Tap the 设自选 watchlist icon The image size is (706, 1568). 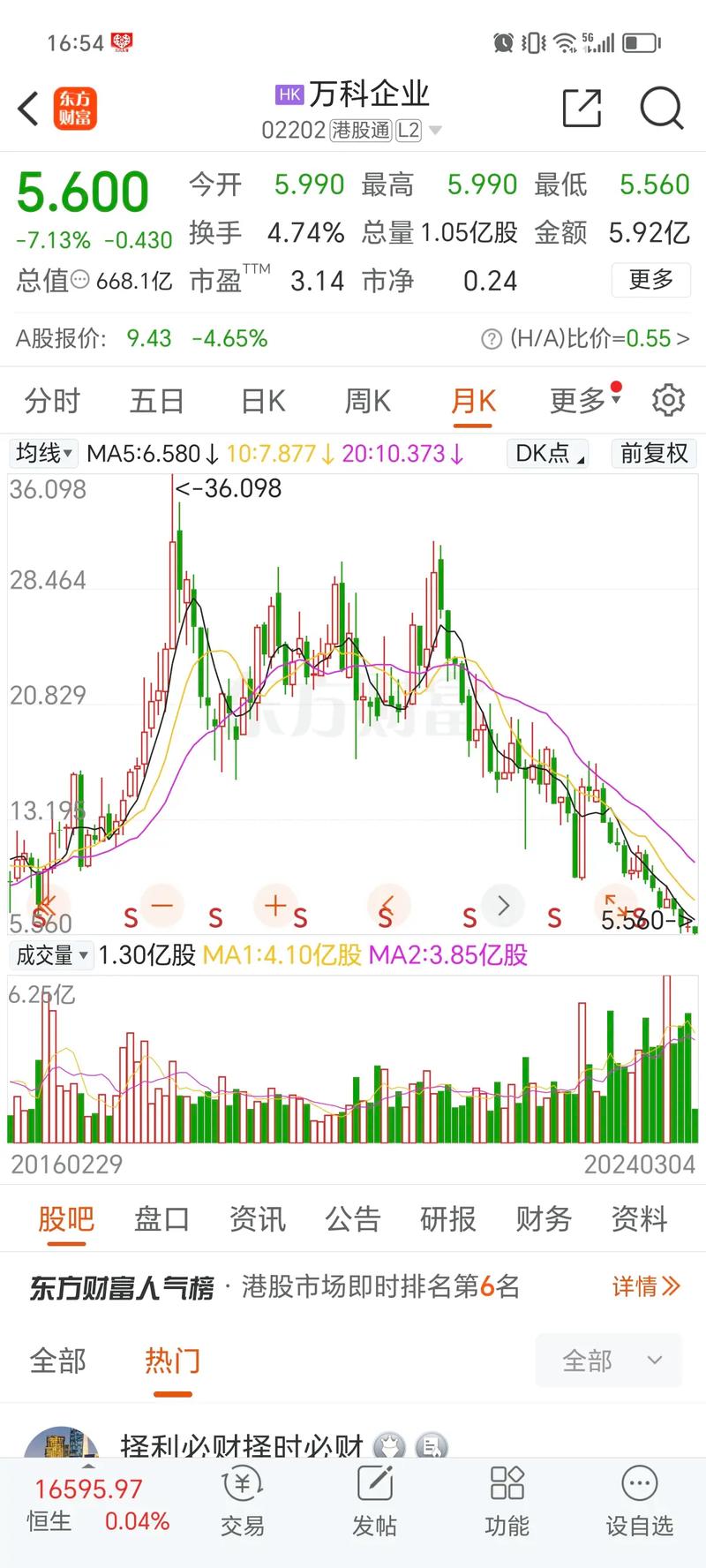(639, 1501)
